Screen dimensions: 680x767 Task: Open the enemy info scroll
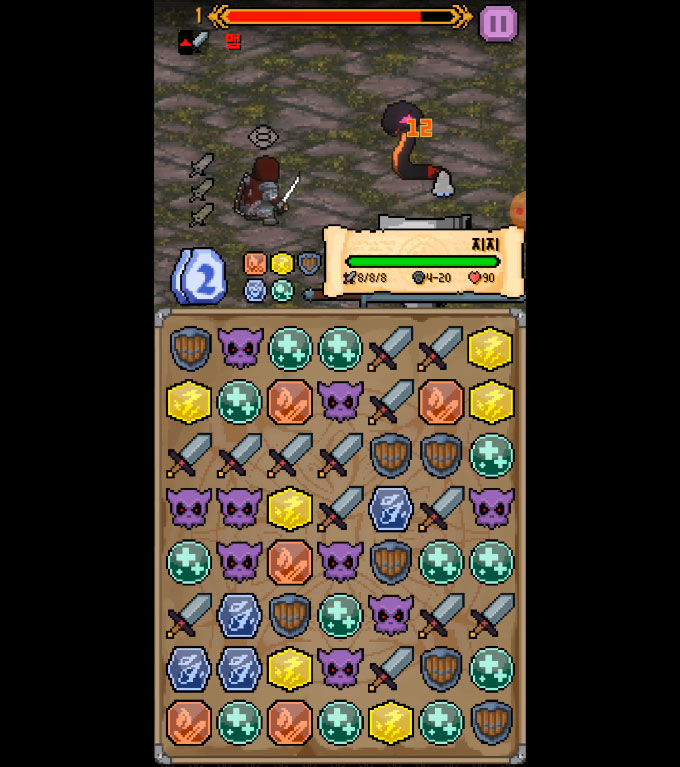coord(422,264)
